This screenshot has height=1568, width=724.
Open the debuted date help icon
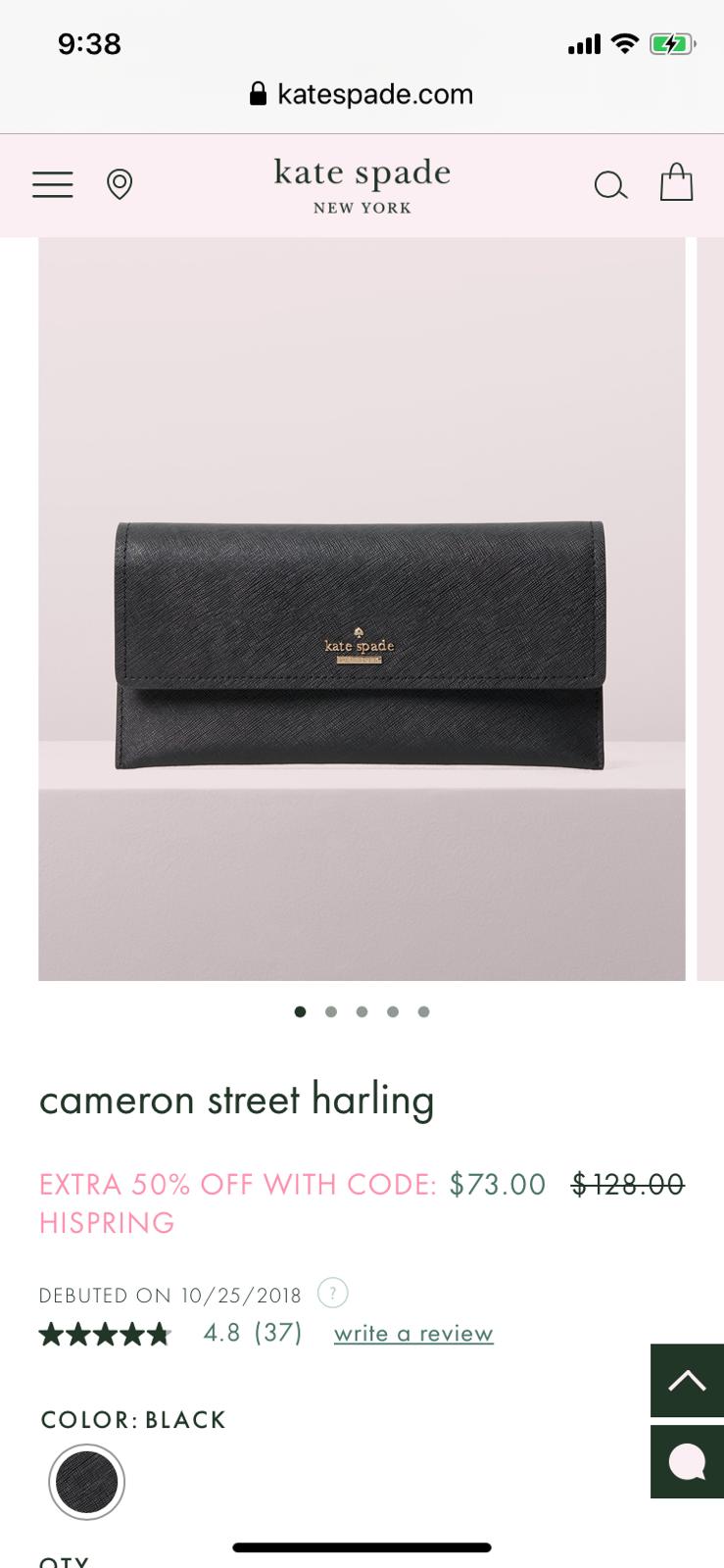(333, 1294)
